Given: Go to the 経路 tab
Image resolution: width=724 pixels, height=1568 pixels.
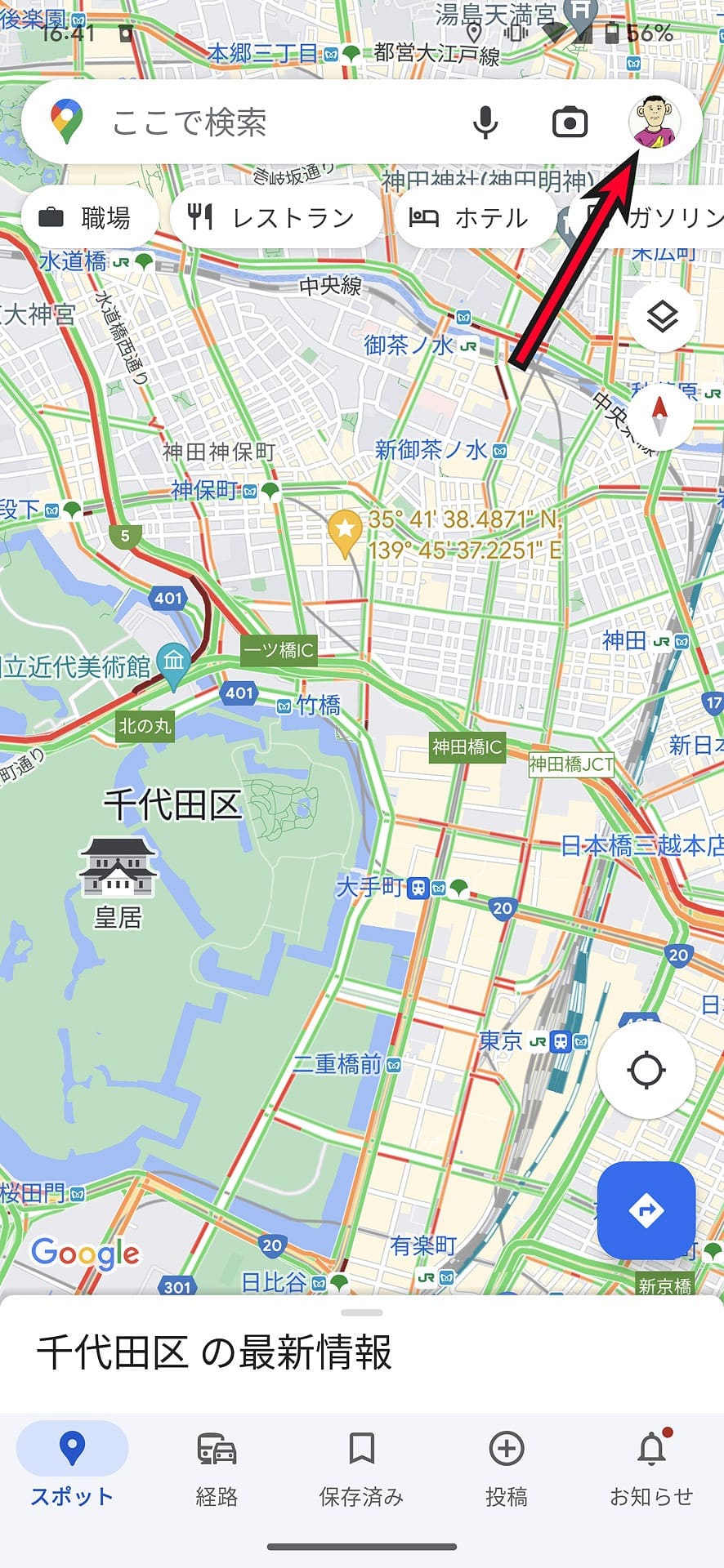Looking at the screenshot, I should point(217,1465).
